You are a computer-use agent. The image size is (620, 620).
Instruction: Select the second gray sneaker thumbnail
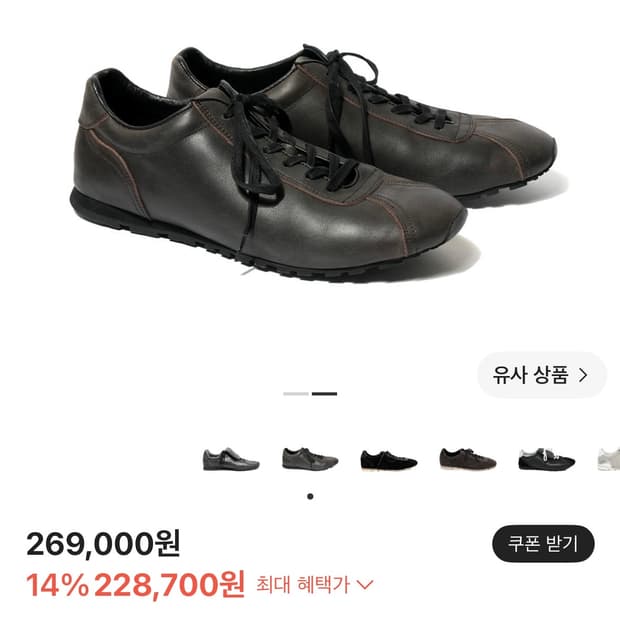(x=310, y=459)
